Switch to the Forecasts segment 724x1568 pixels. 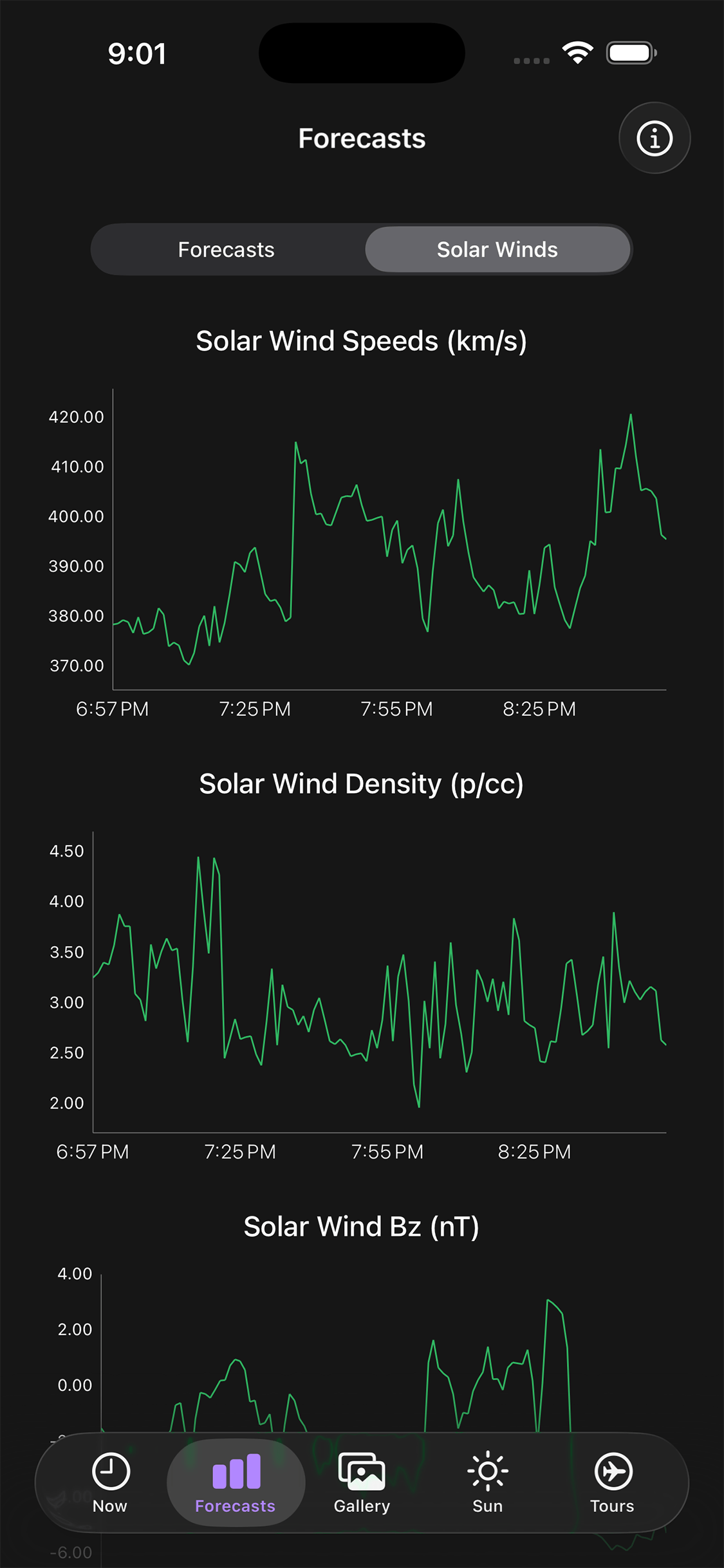[226, 250]
